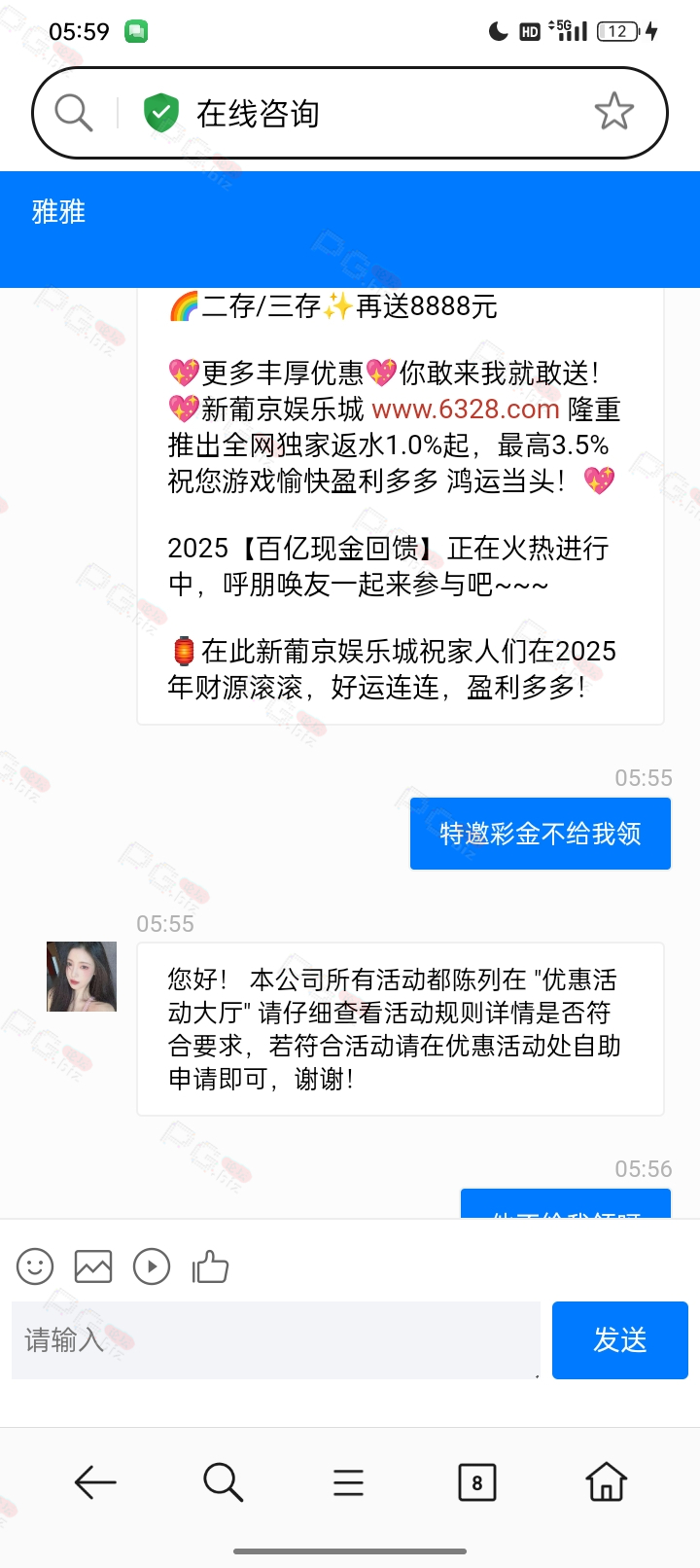Tap the search icon in address bar
Image resolution: width=700 pixels, height=1568 pixels.
[74, 113]
